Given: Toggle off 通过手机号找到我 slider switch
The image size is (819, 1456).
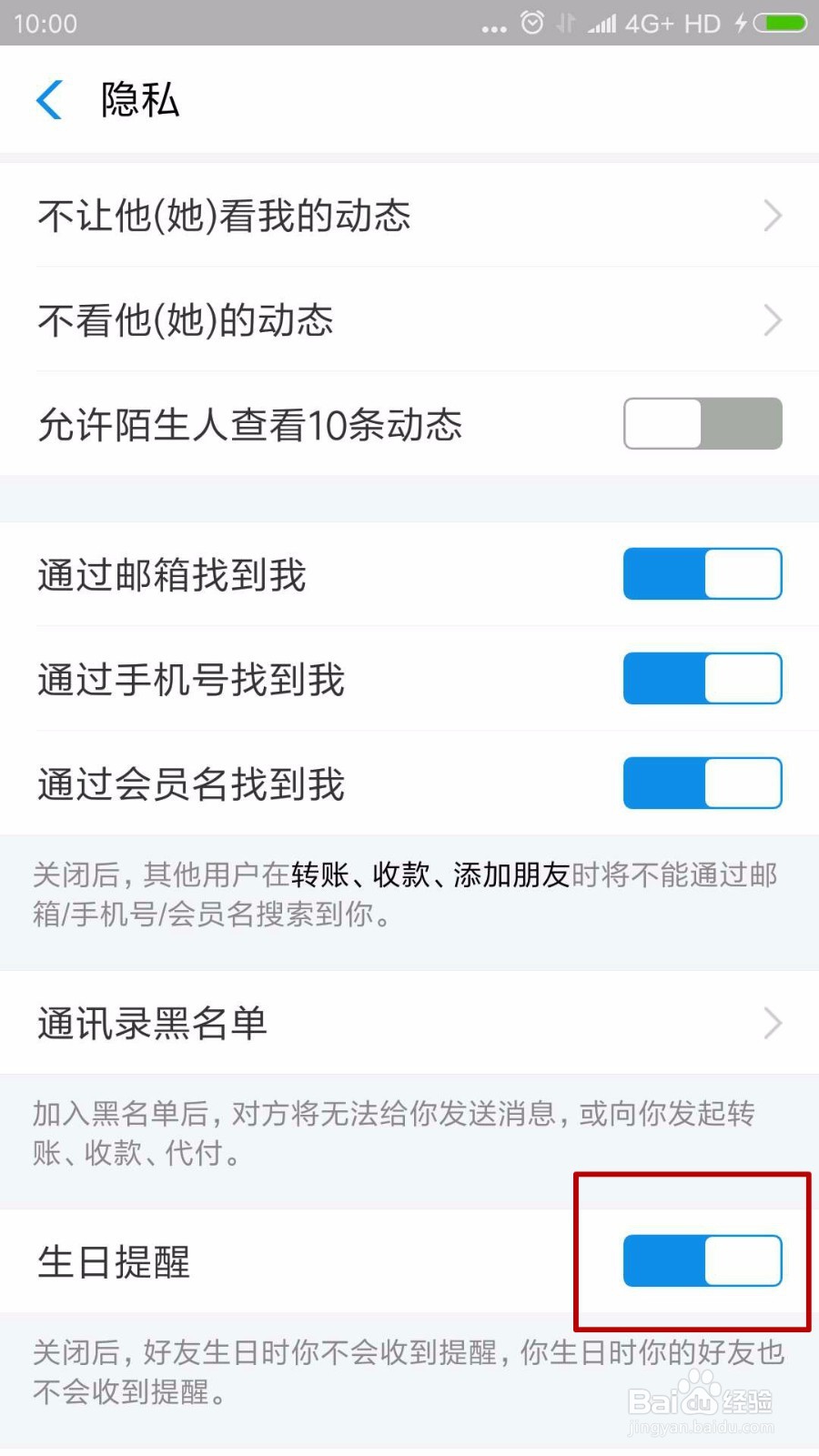Looking at the screenshot, I should tap(702, 678).
